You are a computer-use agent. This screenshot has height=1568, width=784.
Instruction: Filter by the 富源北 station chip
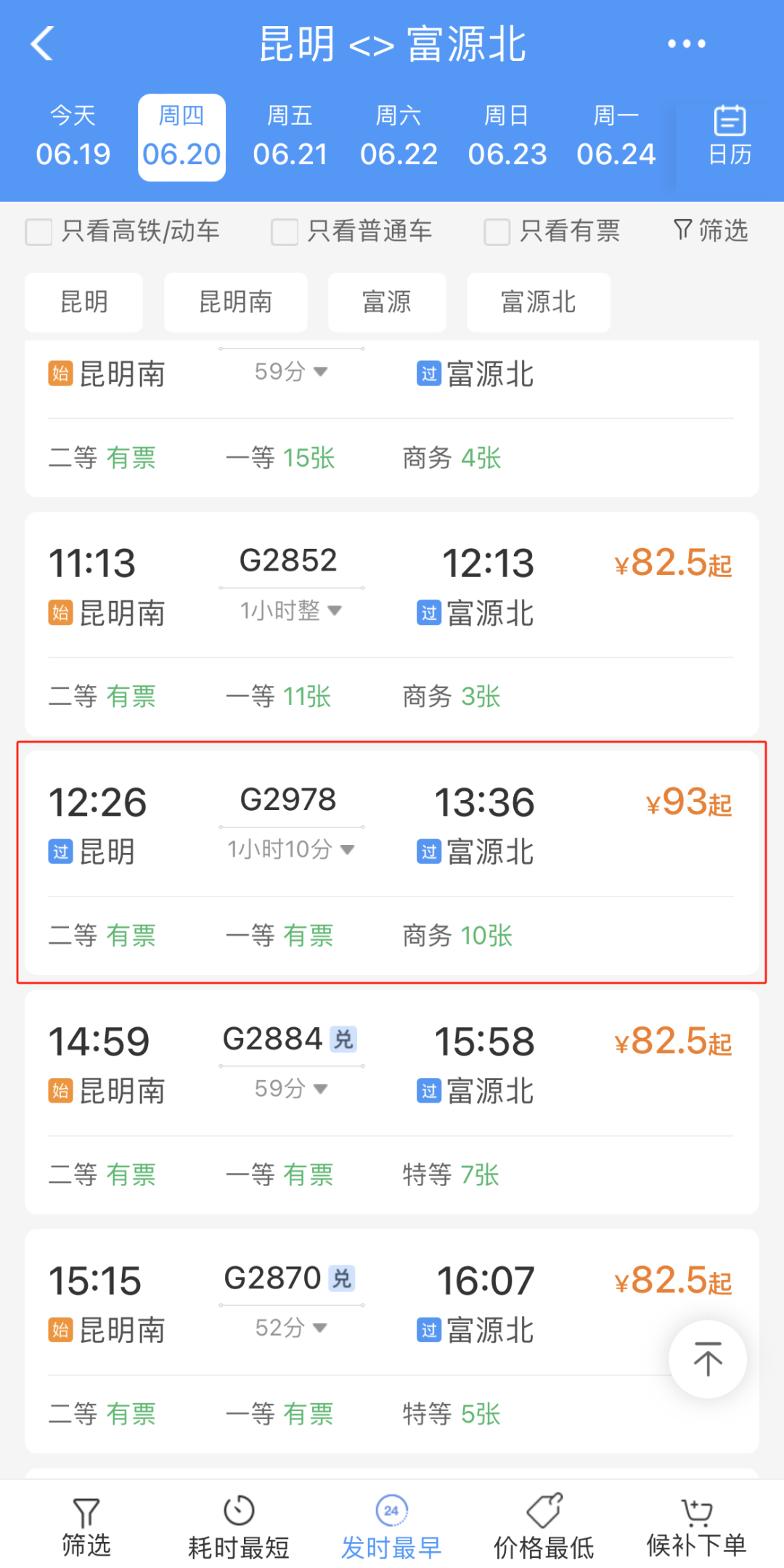click(539, 302)
